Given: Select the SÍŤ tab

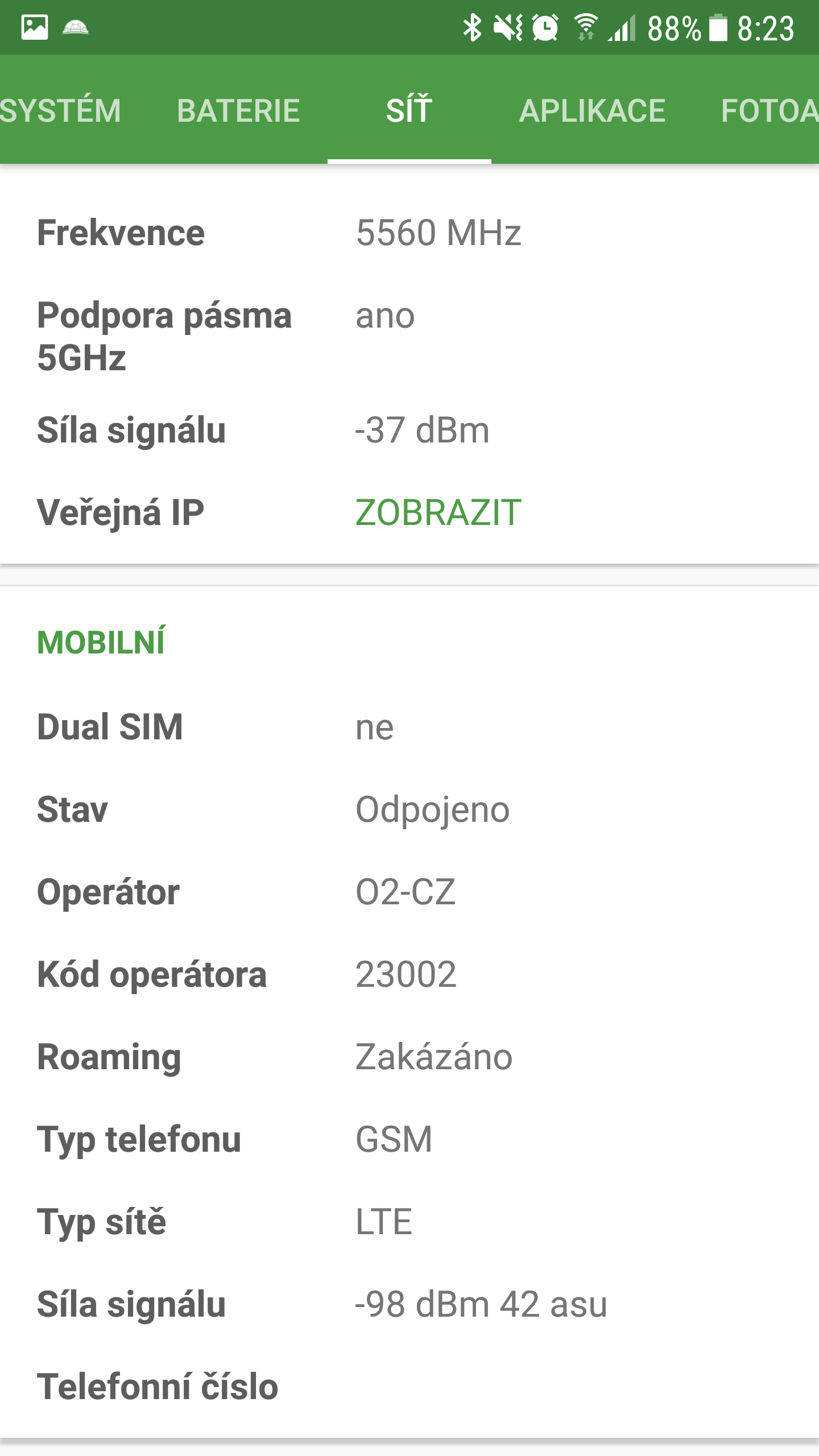Looking at the screenshot, I should click(x=409, y=110).
